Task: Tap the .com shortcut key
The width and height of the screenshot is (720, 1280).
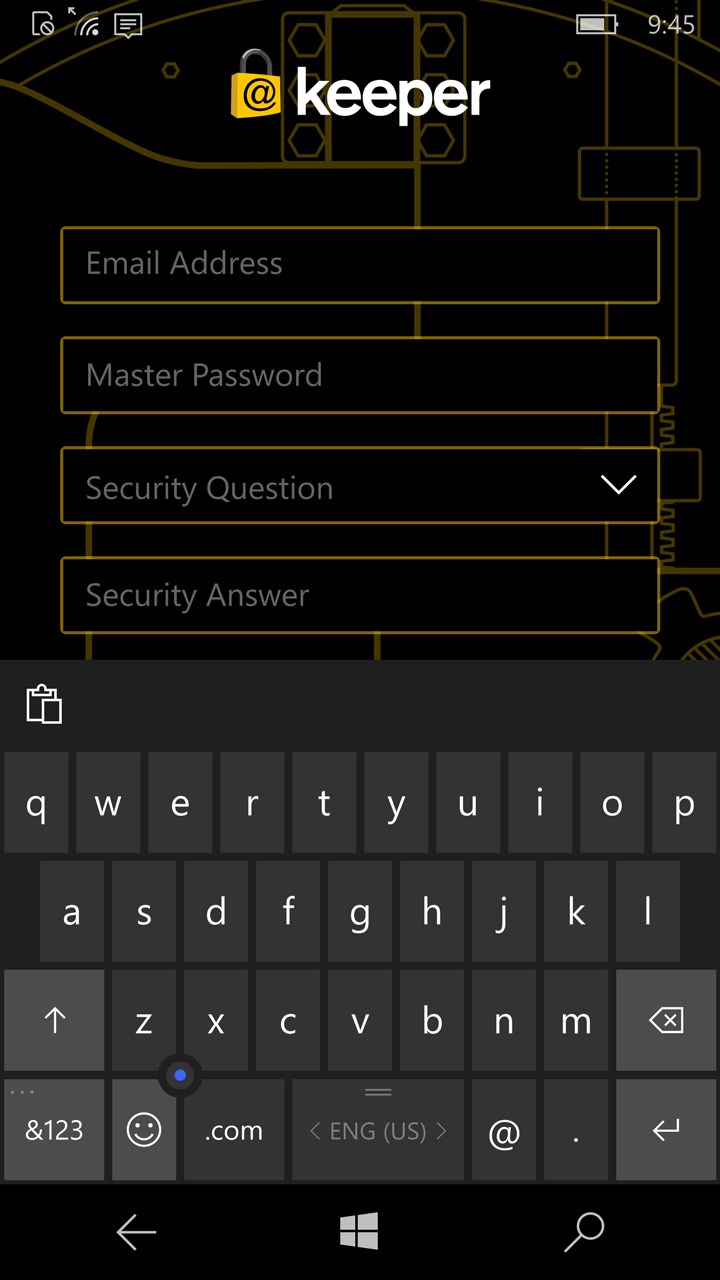Action: 234,1131
